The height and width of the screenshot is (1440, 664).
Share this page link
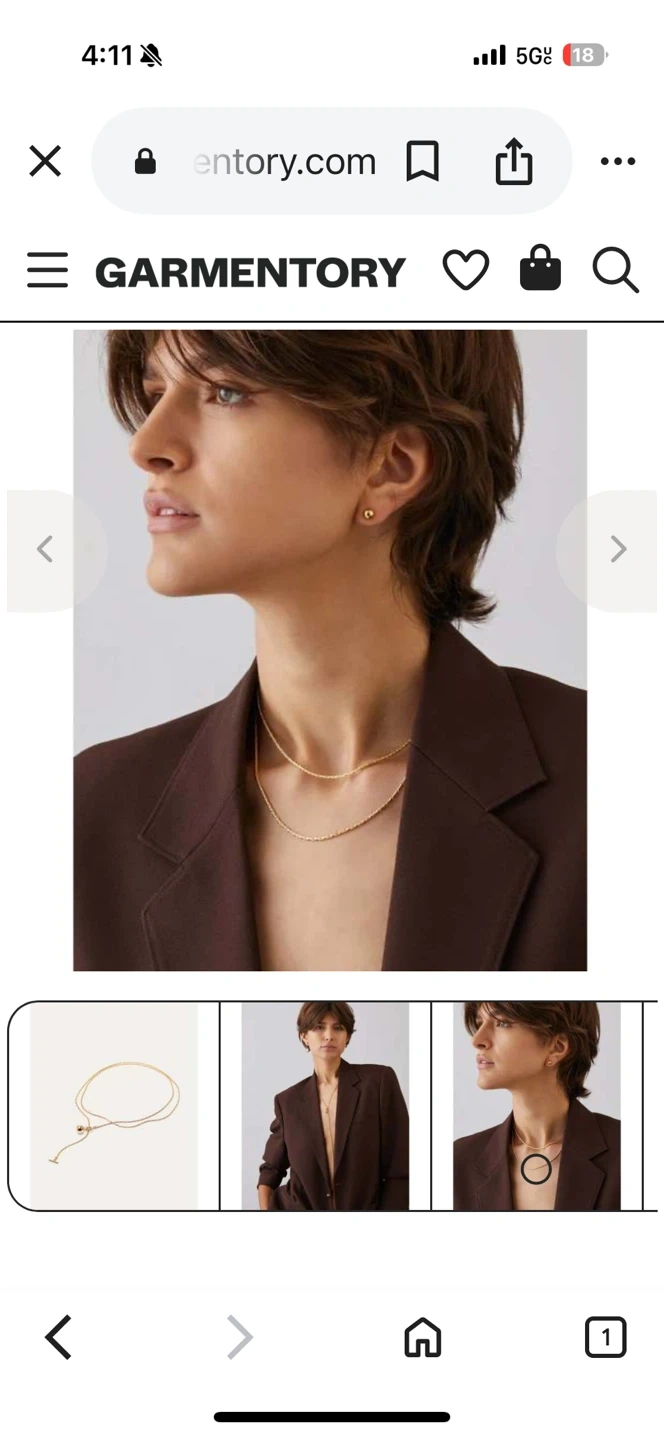(x=514, y=161)
